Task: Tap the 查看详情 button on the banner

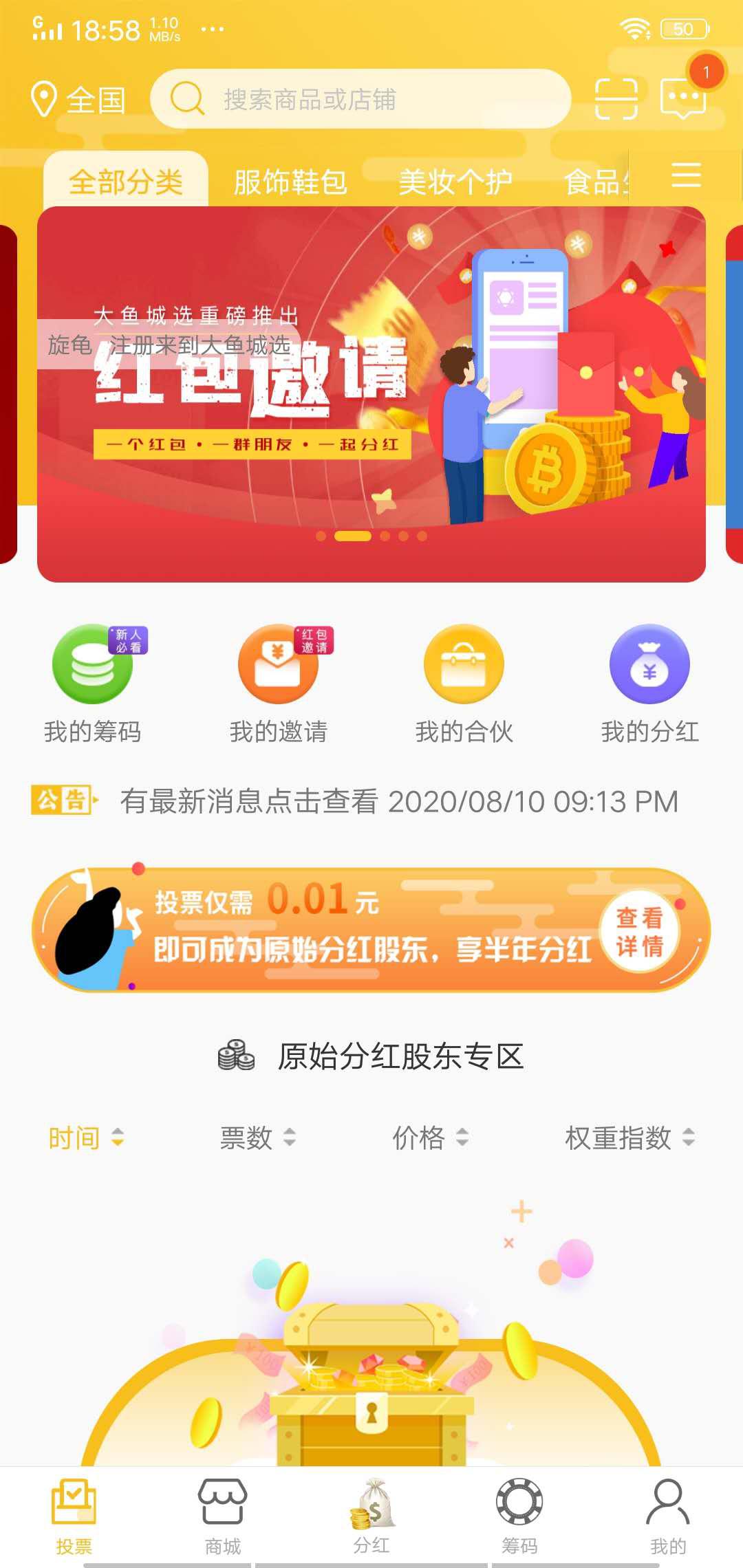Action: pos(640,930)
